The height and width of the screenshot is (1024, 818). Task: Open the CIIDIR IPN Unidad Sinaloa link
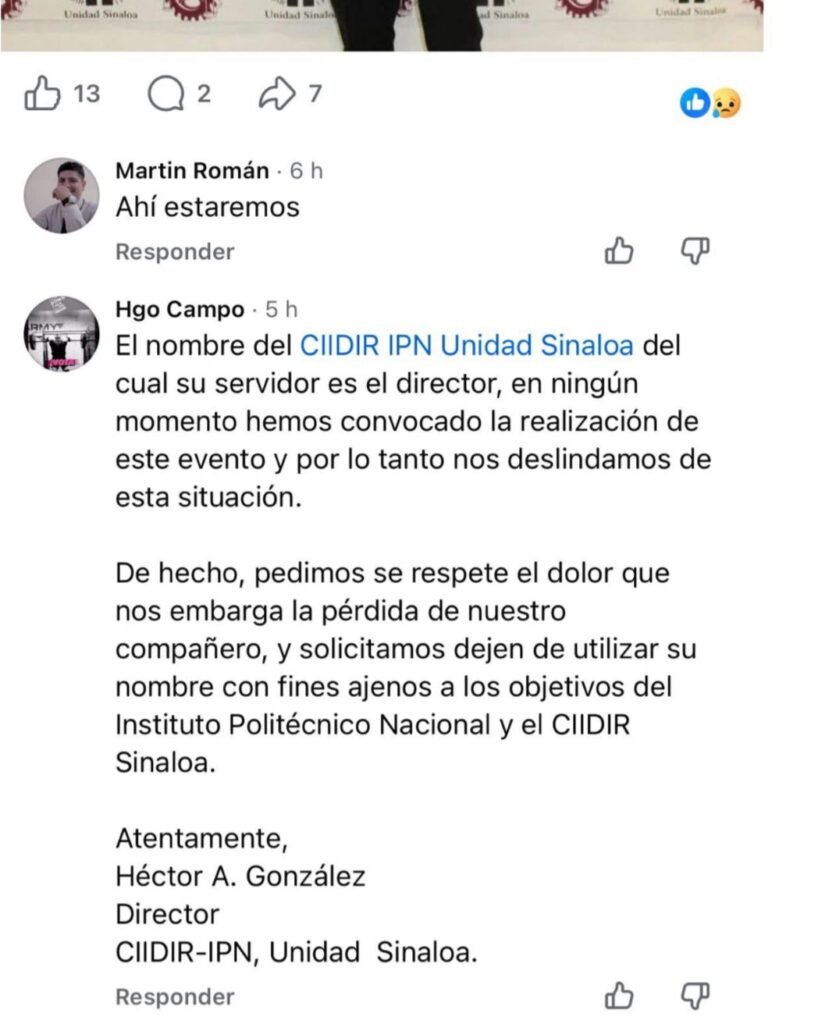click(x=467, y=346)
